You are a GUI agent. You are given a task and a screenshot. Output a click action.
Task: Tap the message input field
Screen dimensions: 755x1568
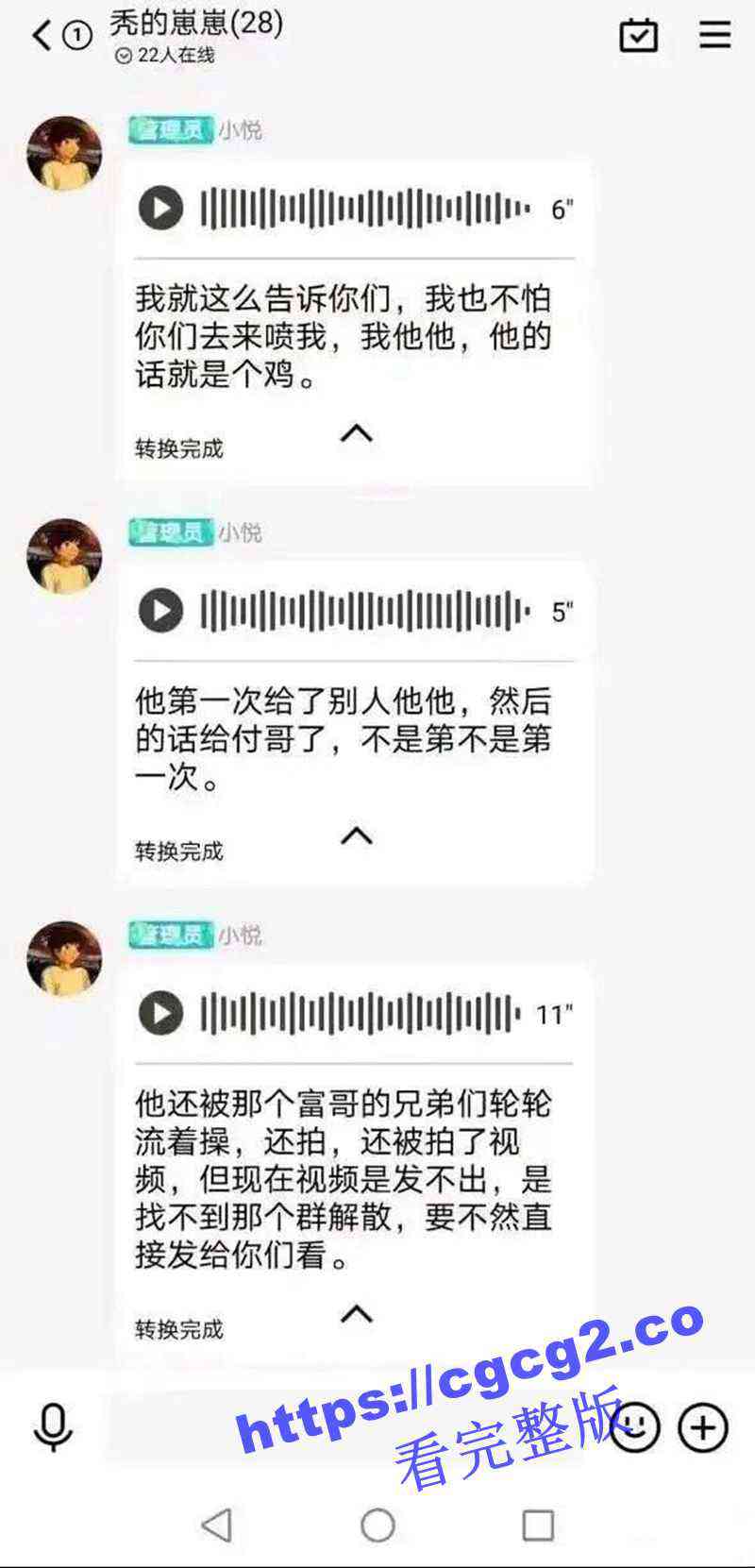click(x=349, y=1426)
